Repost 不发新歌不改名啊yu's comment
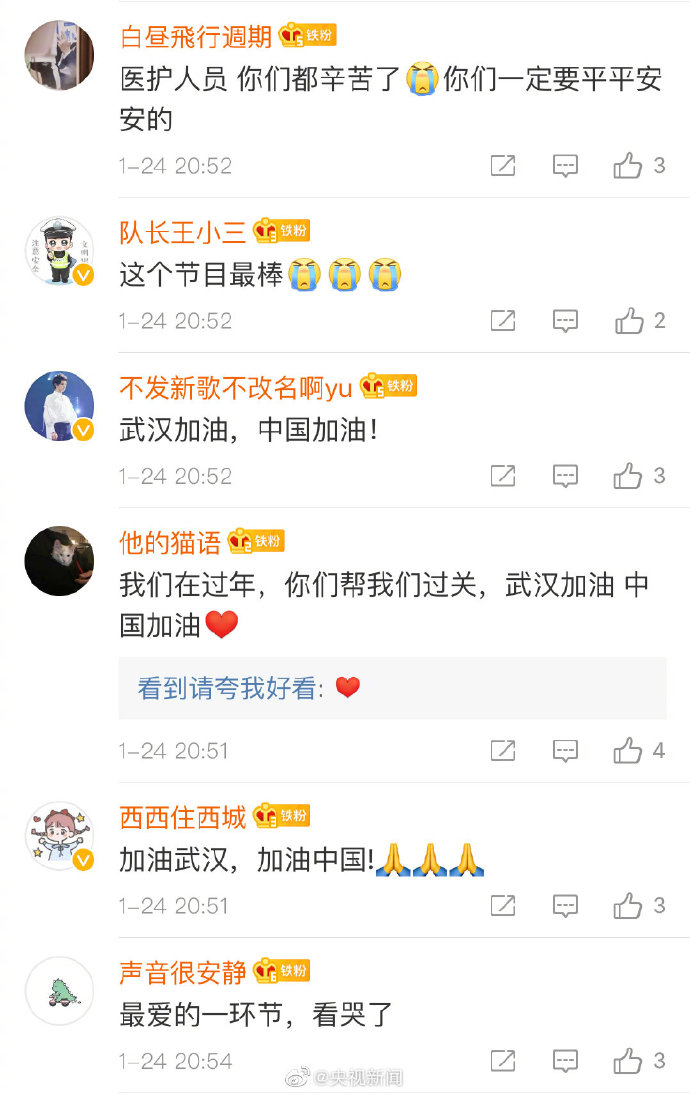690x1094 pixels. click(x=503, y=476)
